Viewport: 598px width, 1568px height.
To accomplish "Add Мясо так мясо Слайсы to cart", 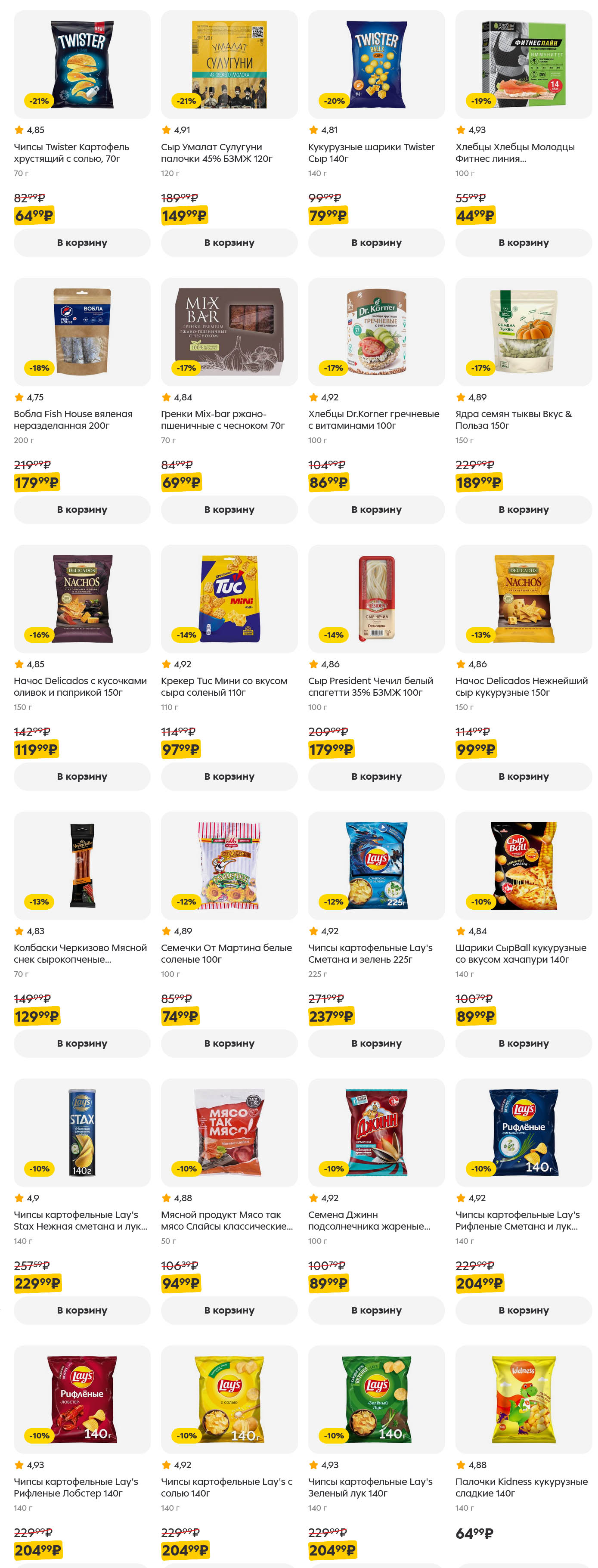I will coord(229,1310).
